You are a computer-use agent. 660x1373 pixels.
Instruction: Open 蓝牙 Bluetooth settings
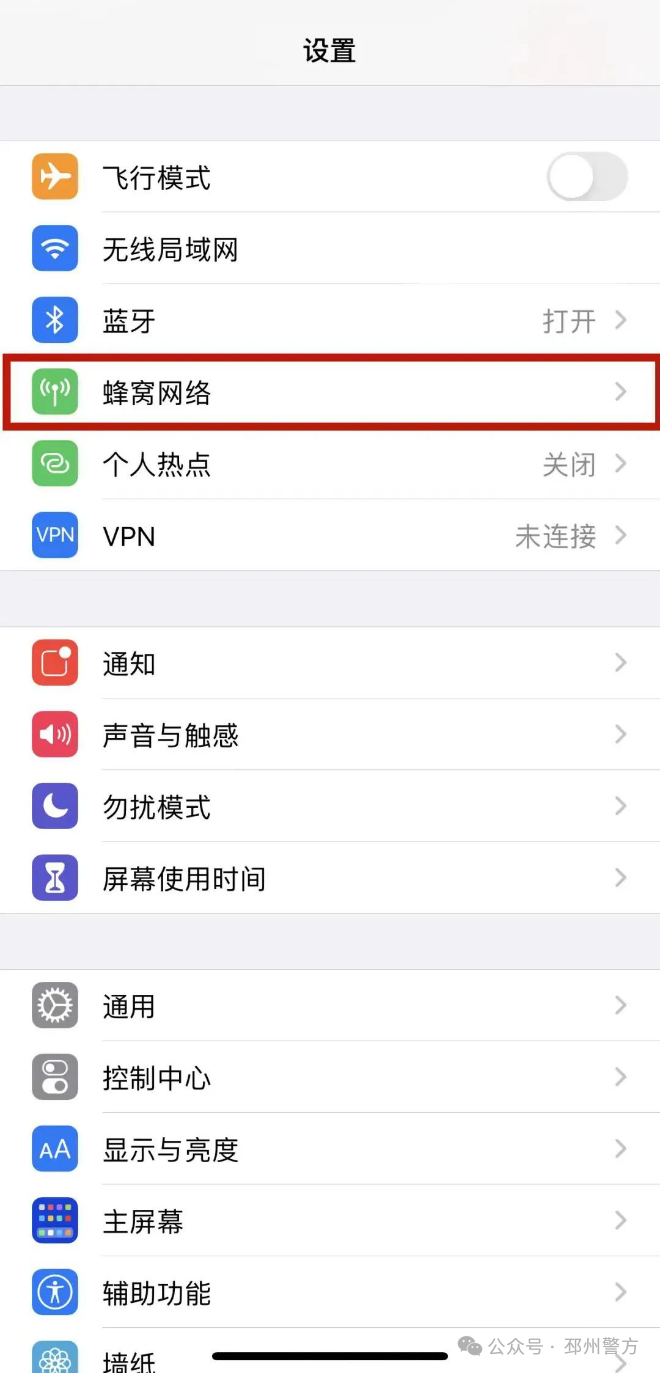[x=330, y=321]
